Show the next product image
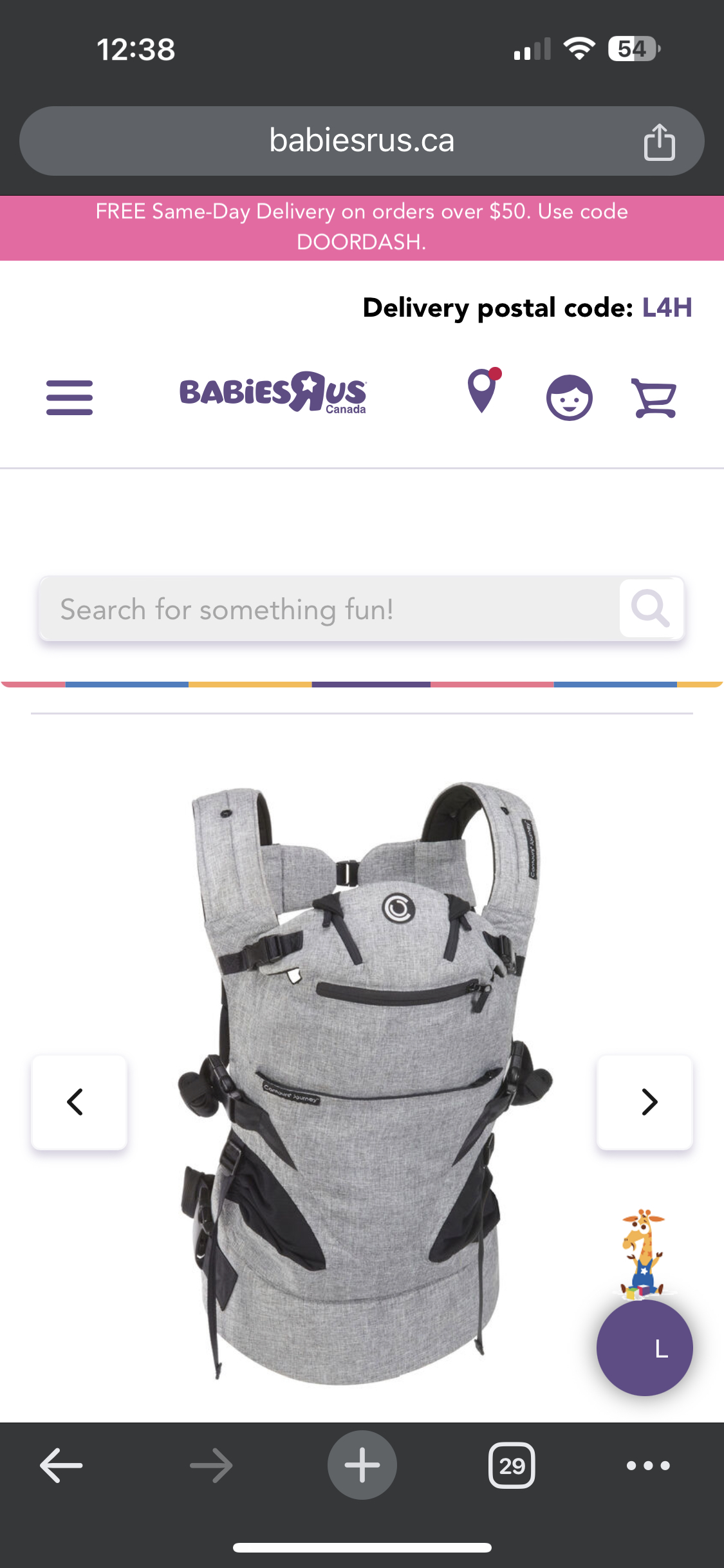 [x=645, y=1102]
